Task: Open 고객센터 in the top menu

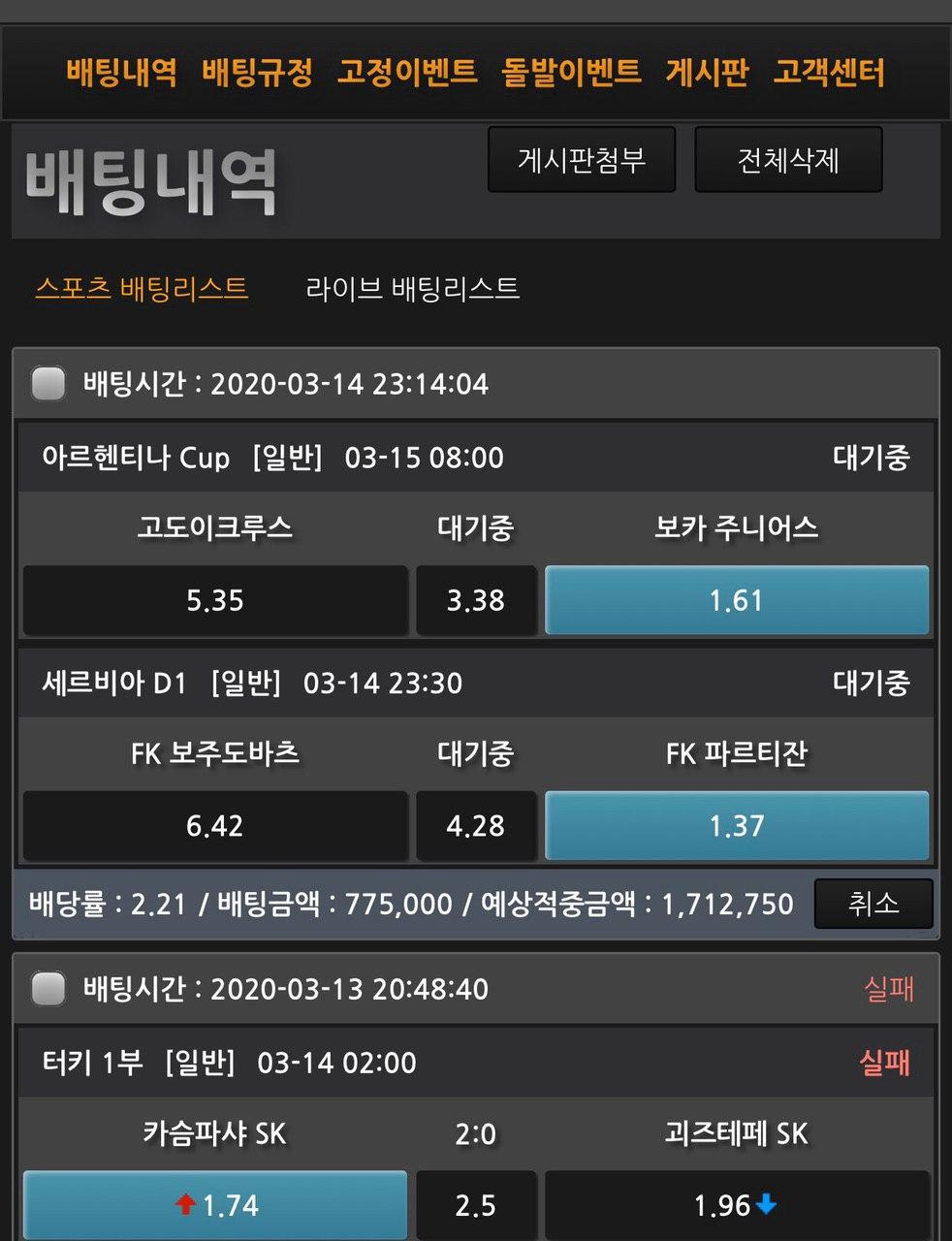Action: tap(828, 73)
